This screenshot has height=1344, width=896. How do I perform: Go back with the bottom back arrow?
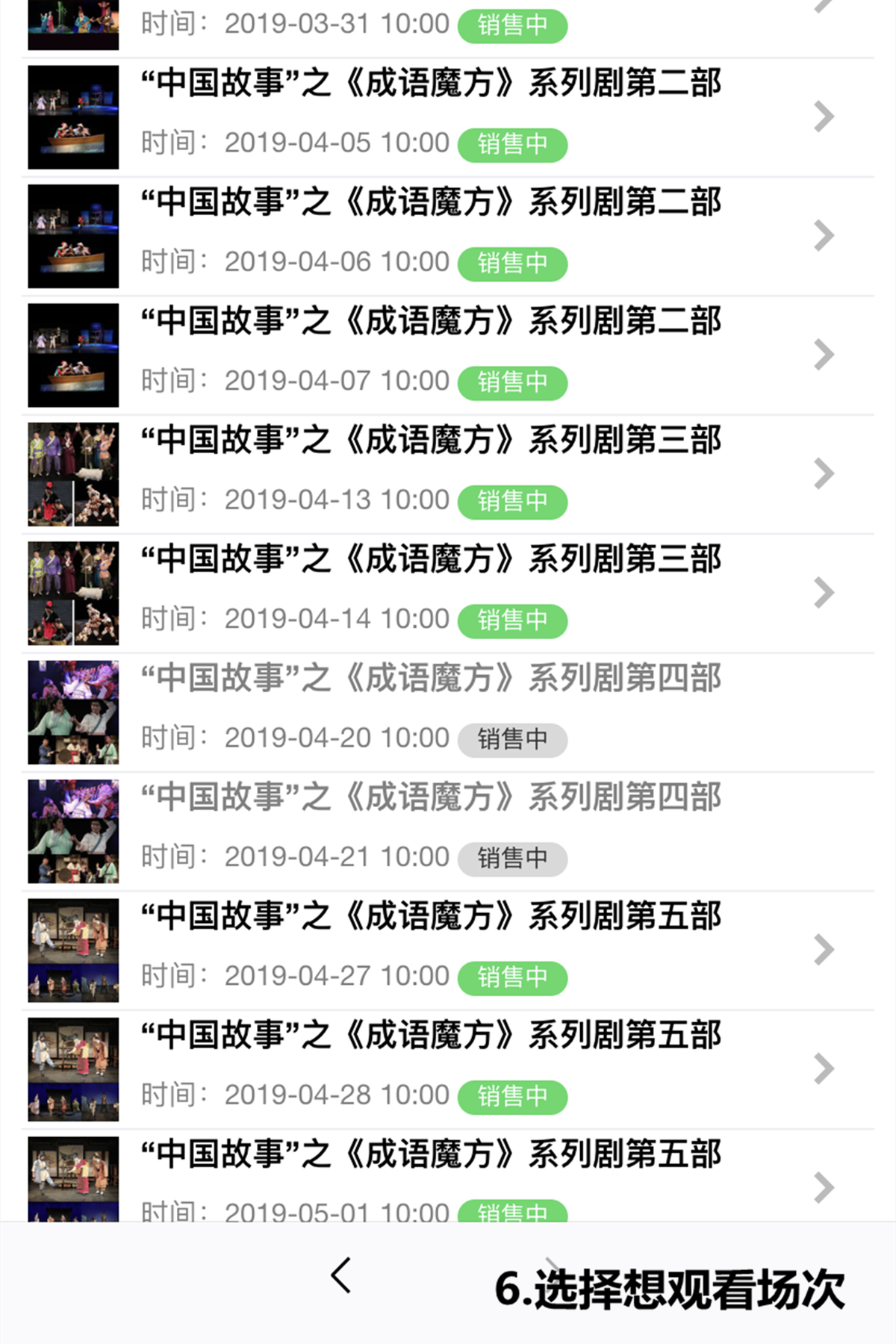pyautogui.click(x=341, y=1275)
